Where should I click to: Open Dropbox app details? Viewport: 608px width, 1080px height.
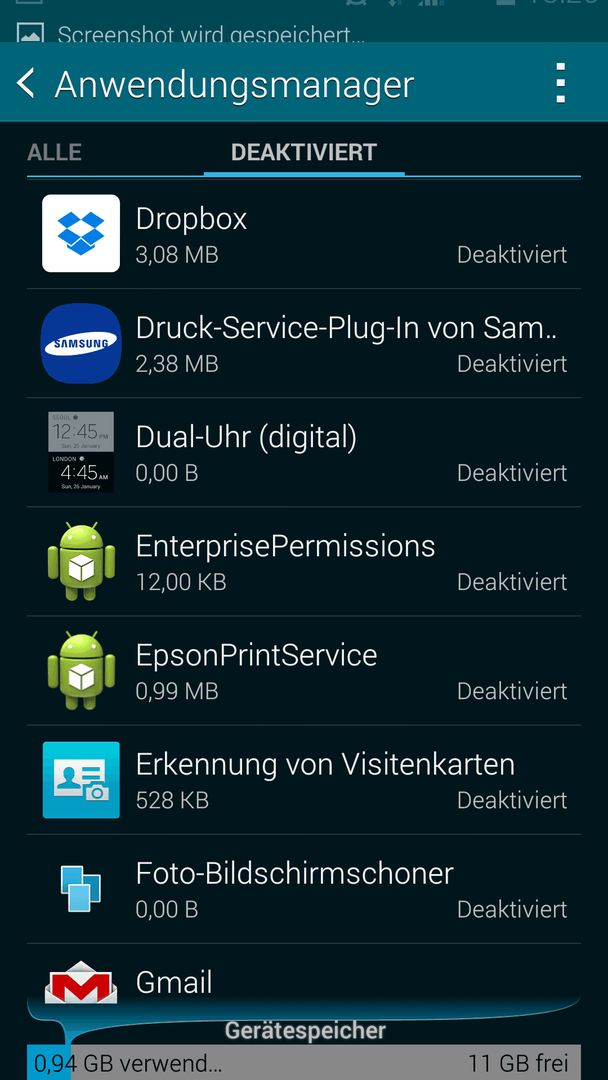tap(304, 233)
